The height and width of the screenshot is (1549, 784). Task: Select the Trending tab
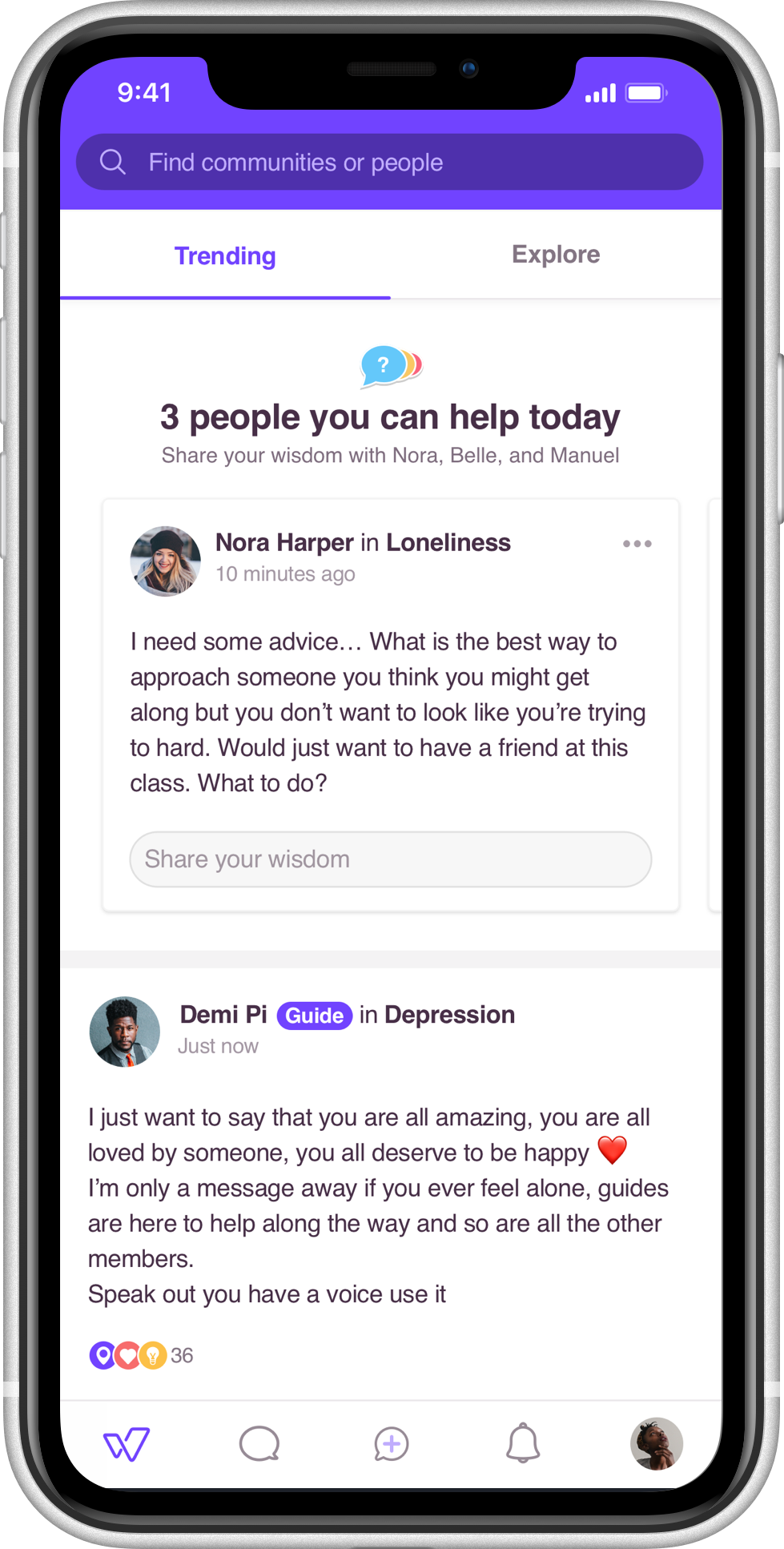pyautogui.click(x=225, y=256)
